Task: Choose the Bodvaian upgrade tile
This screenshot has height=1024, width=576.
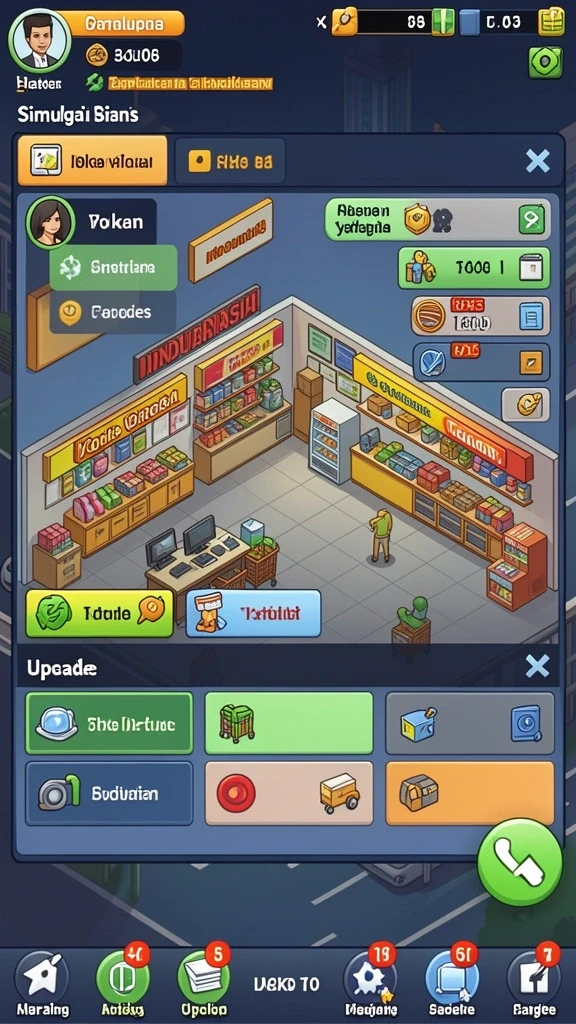Action: 109,793
